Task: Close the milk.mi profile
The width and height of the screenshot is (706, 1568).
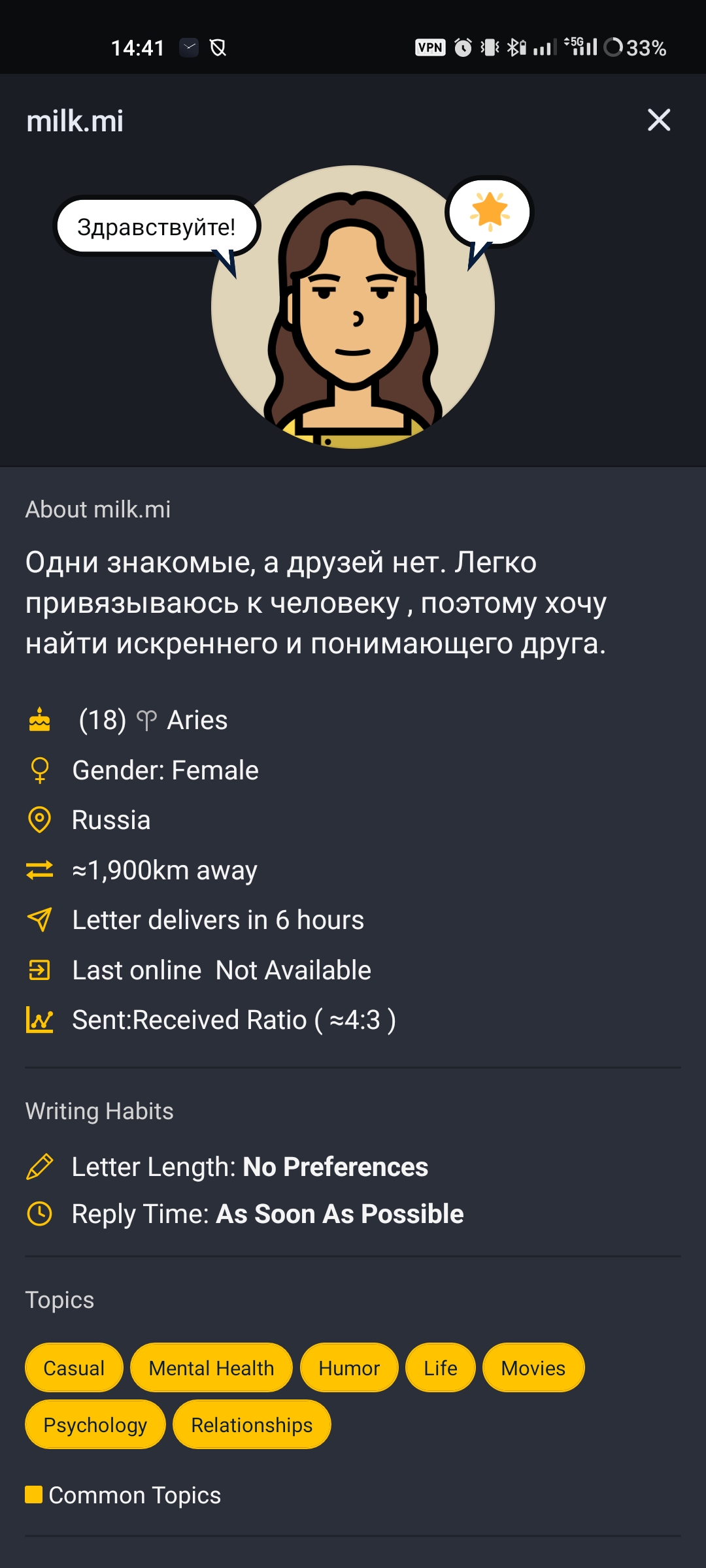Action: 659,120
